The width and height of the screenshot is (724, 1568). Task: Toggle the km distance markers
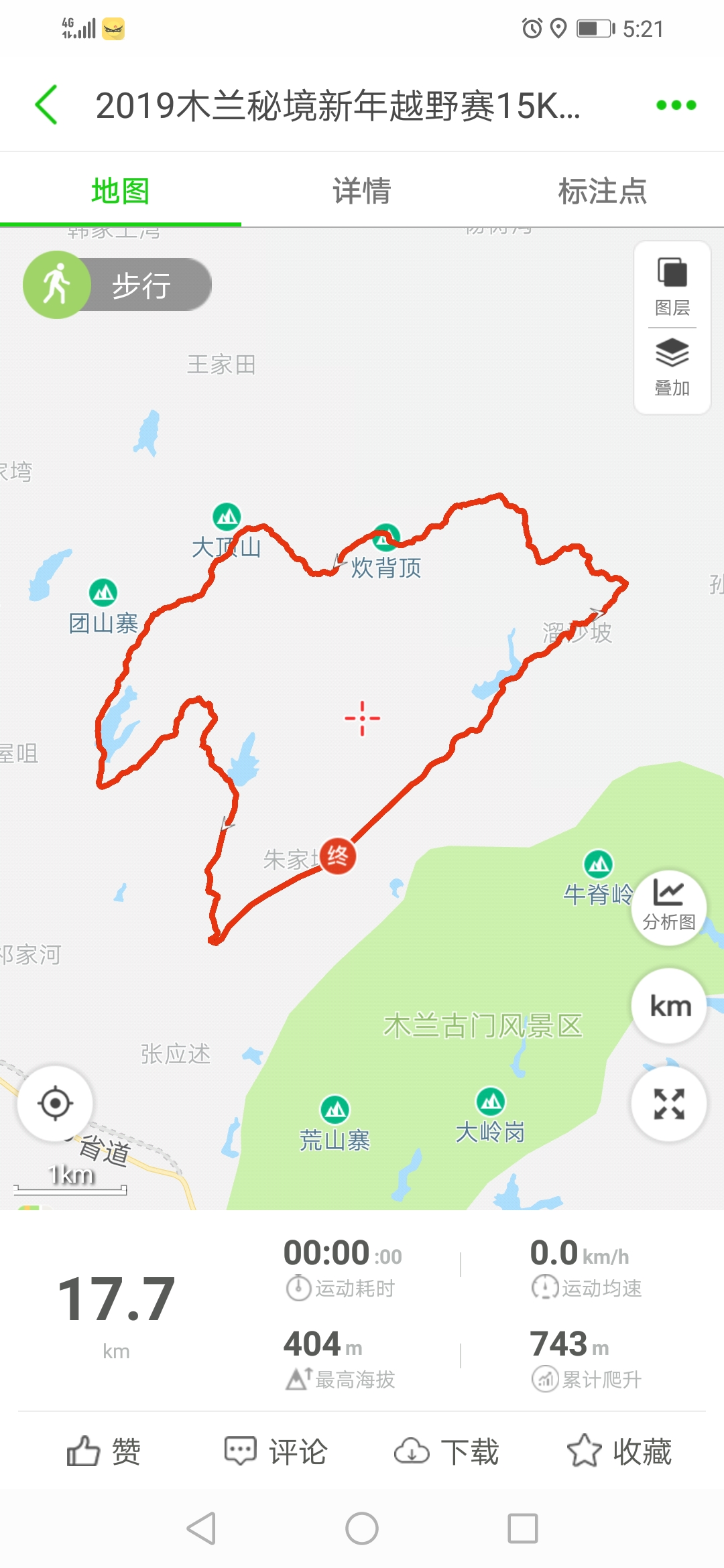click(x=670, y=1006)
